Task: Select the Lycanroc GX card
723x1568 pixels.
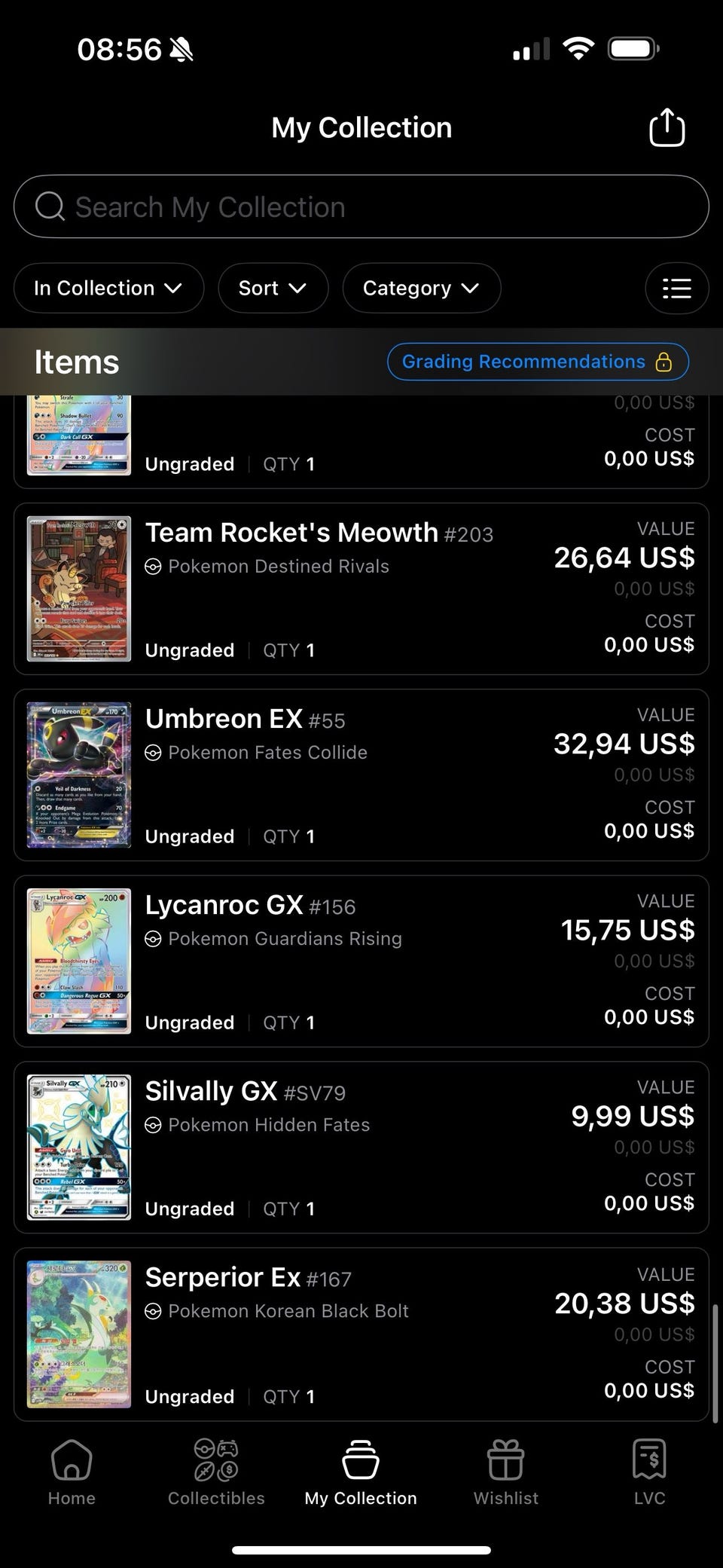Action: [361, 961]
